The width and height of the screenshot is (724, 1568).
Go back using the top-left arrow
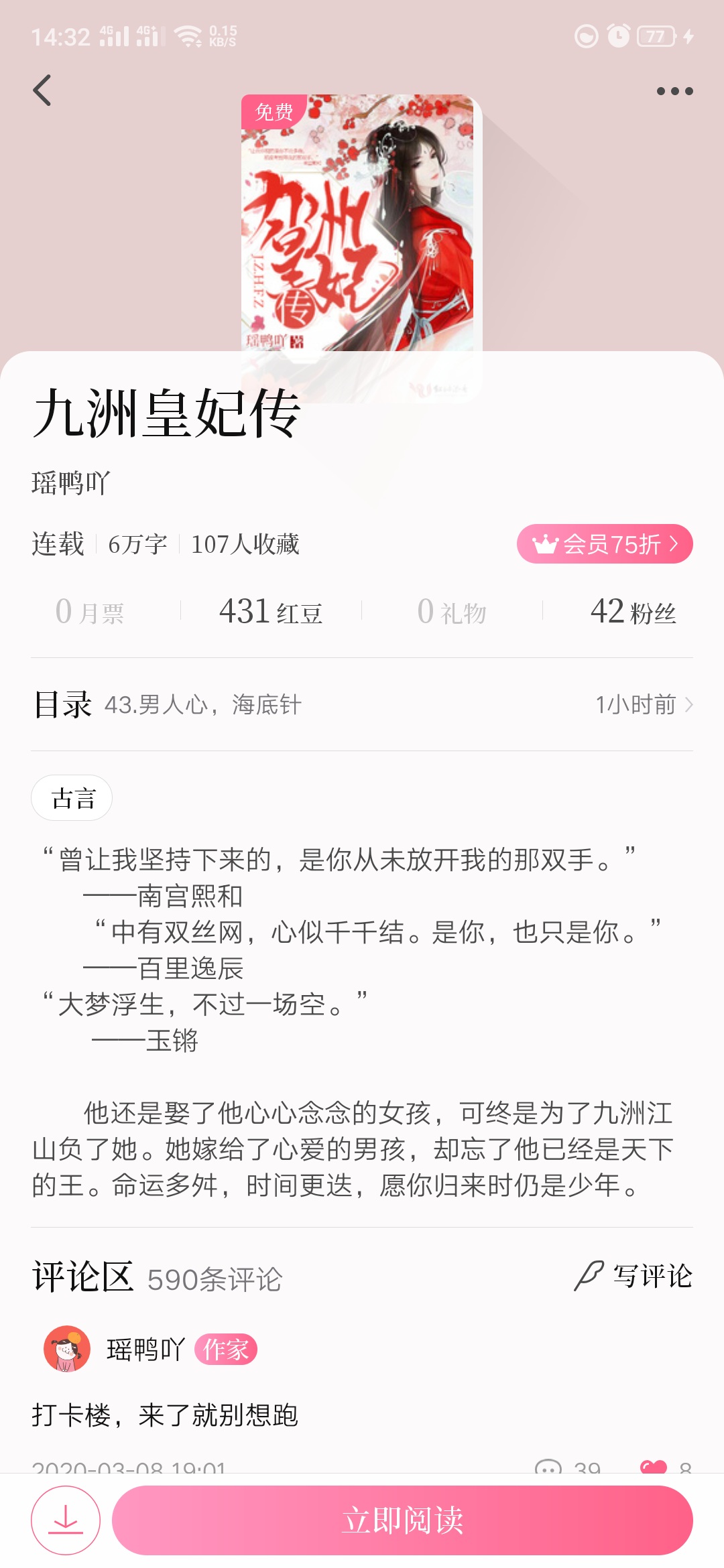(x=42, y=90)
